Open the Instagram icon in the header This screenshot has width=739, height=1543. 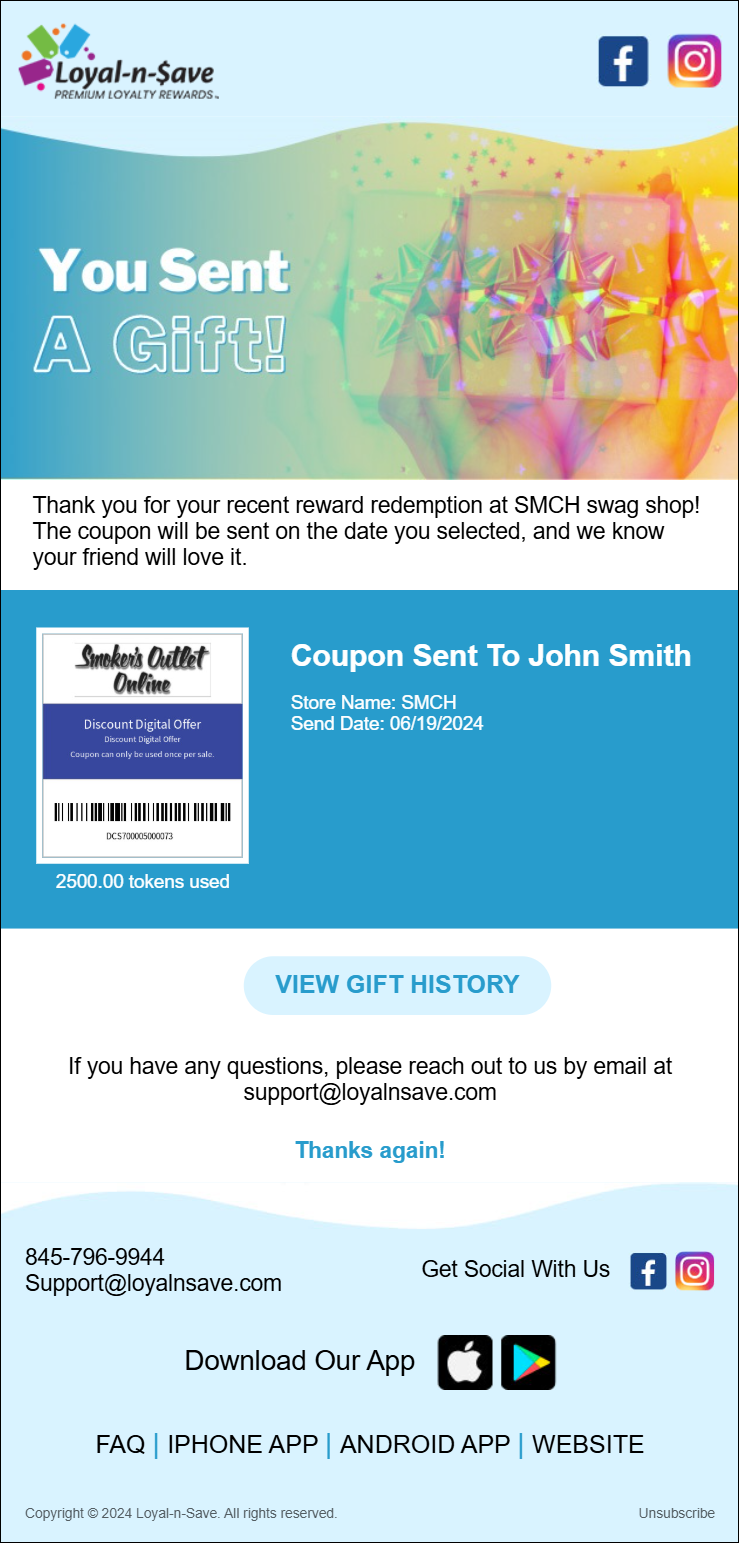click(694, 61)
